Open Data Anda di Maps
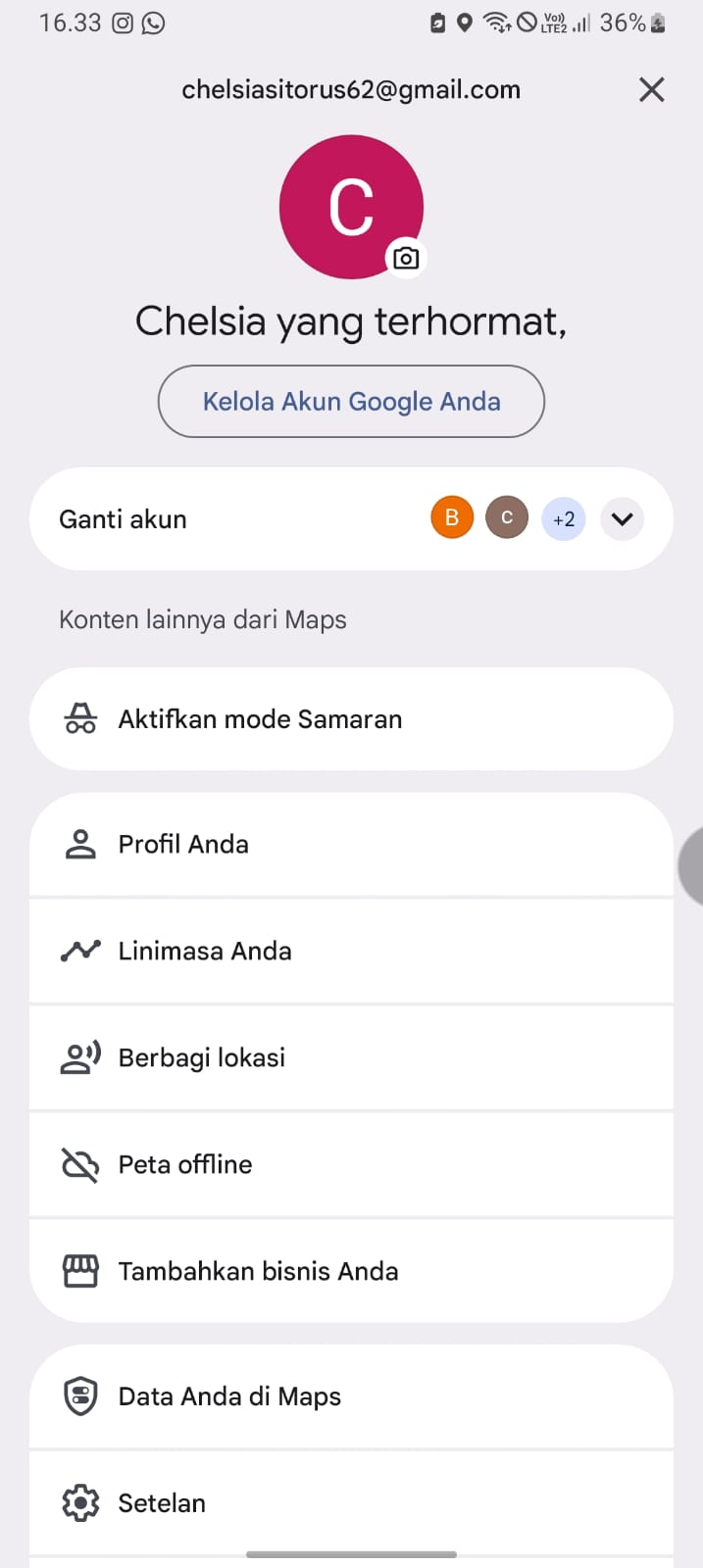 click(351, 1396)
